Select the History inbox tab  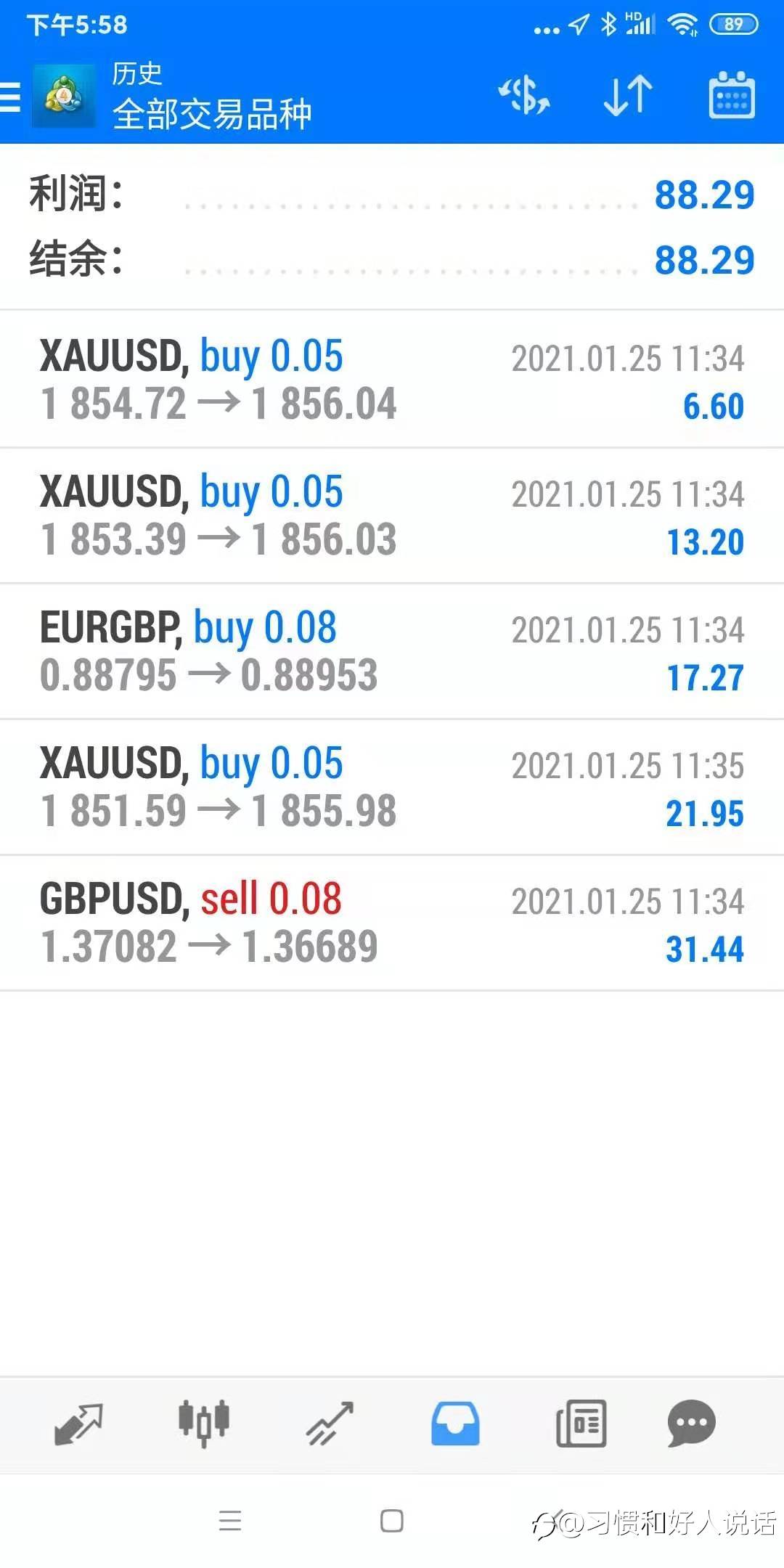pyautogui.click(x=455, y=1424)
